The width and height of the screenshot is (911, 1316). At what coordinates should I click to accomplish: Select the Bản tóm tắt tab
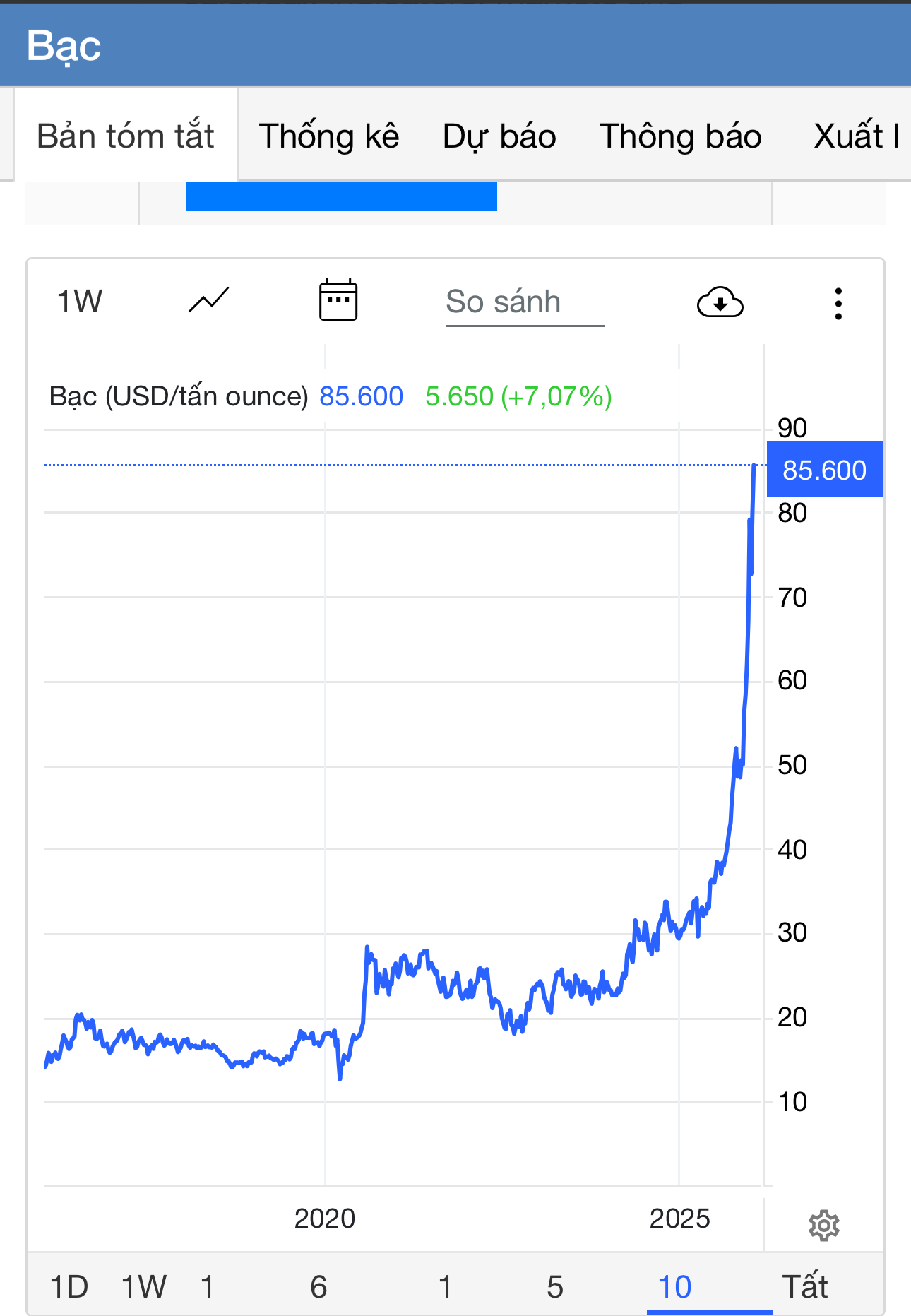126,136
